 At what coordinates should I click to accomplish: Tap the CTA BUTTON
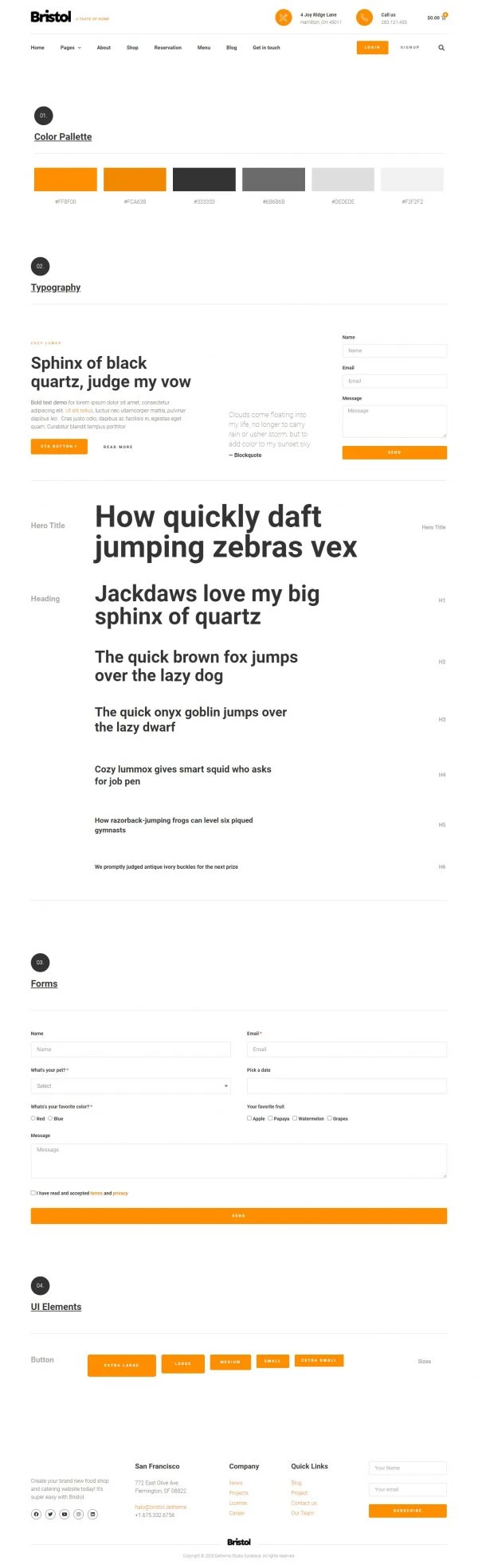click(59, 447)
